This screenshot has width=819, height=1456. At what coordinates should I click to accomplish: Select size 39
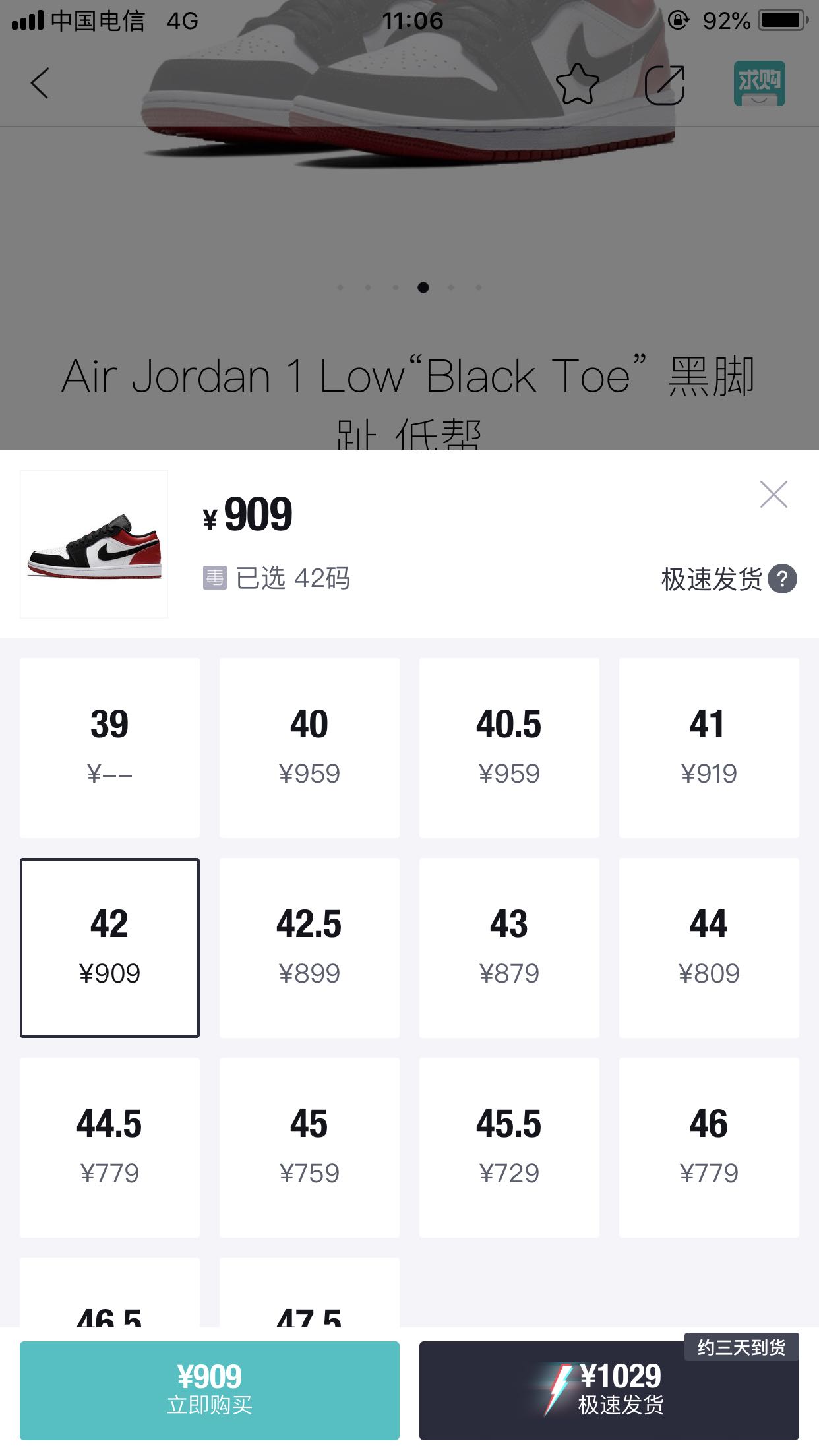click(109, 748)
